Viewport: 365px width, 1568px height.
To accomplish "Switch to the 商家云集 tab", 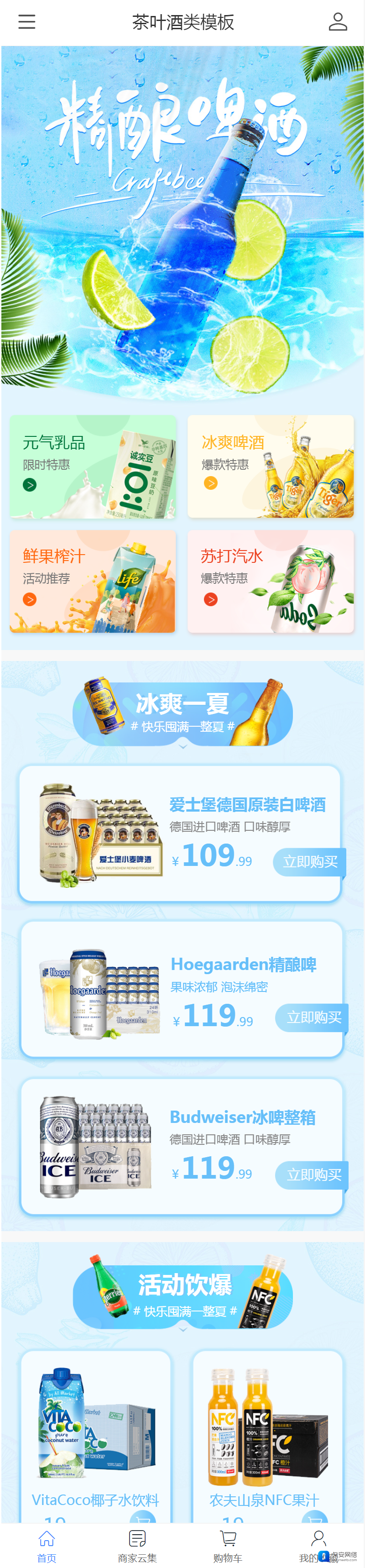I will click(137, 1546).
